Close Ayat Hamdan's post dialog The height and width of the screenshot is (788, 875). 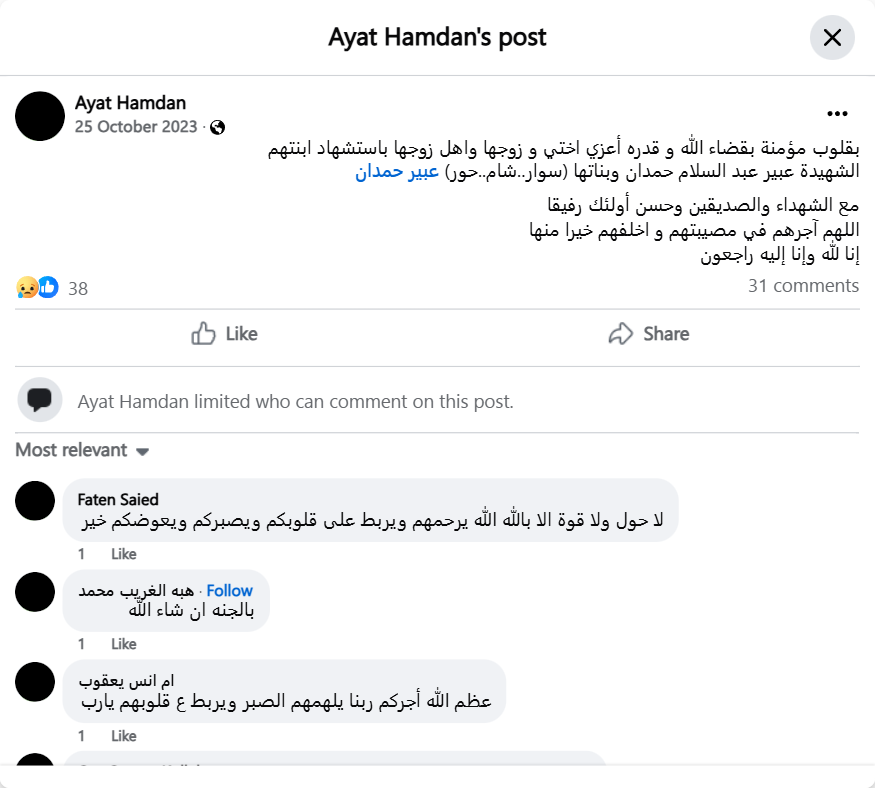tap(831, 38)
